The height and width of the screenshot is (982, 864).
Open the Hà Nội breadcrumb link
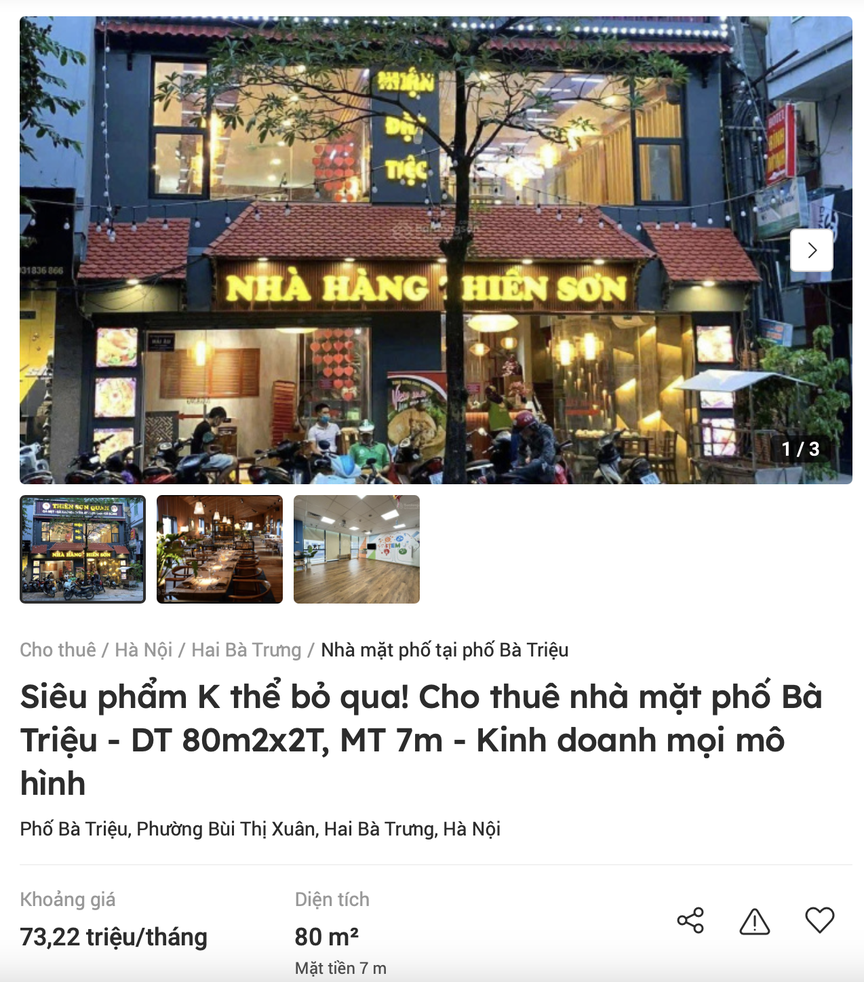[x=143, y=650]
